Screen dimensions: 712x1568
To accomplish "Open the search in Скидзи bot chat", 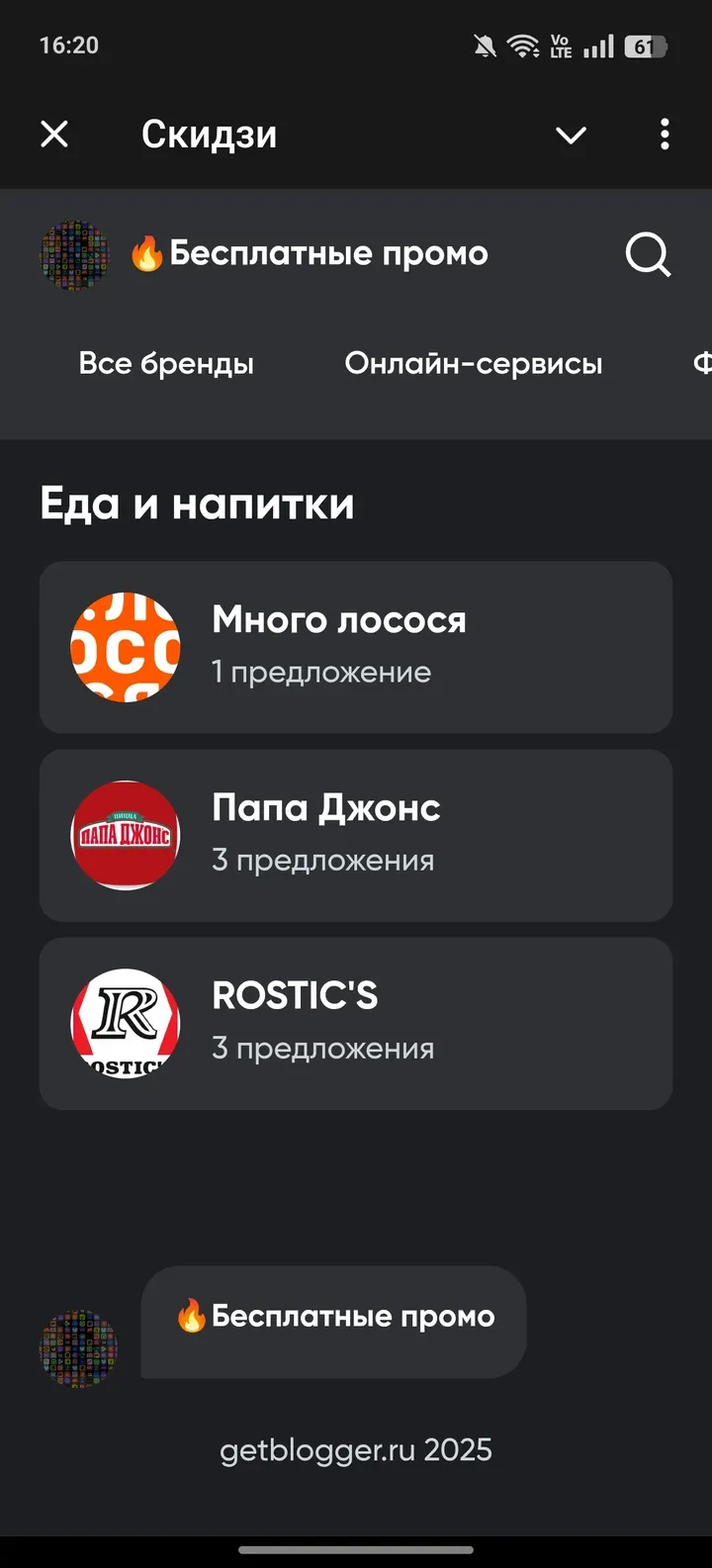I will point(647,254).
